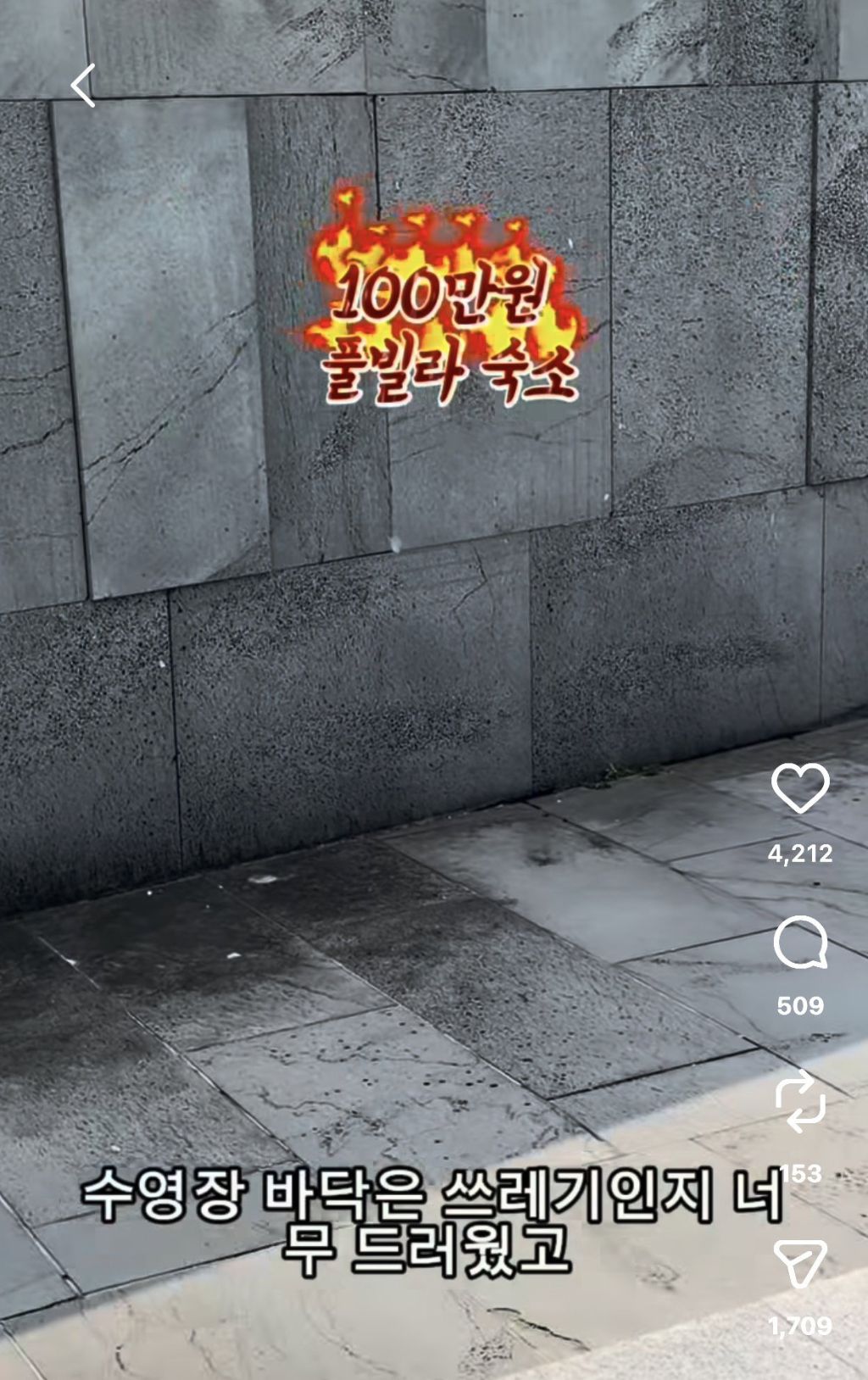Share the video via paper plane icon
868x1380 pixels.
(800, 1264)
